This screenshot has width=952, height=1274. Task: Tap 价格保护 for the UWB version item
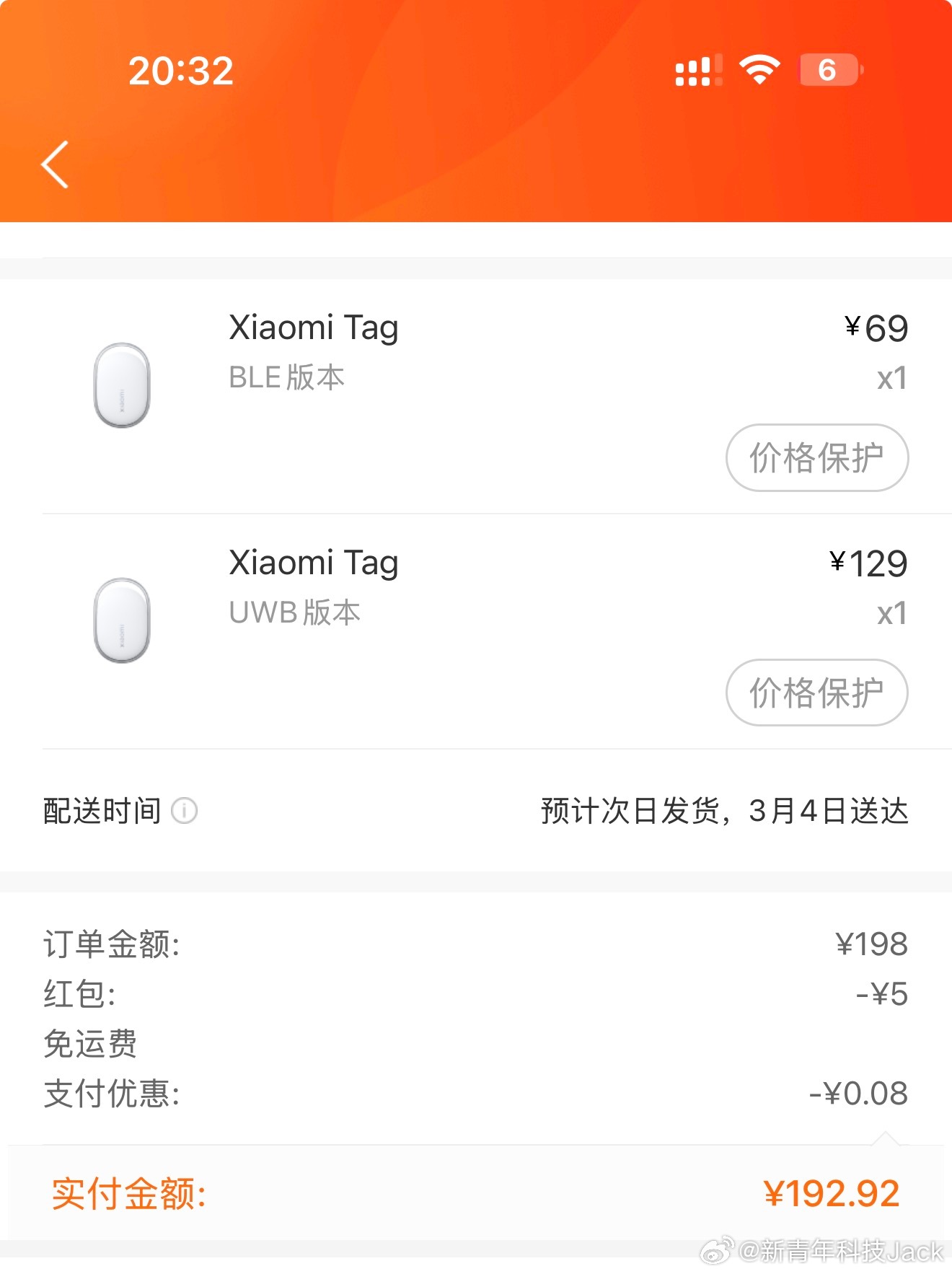tap(816, 692)
